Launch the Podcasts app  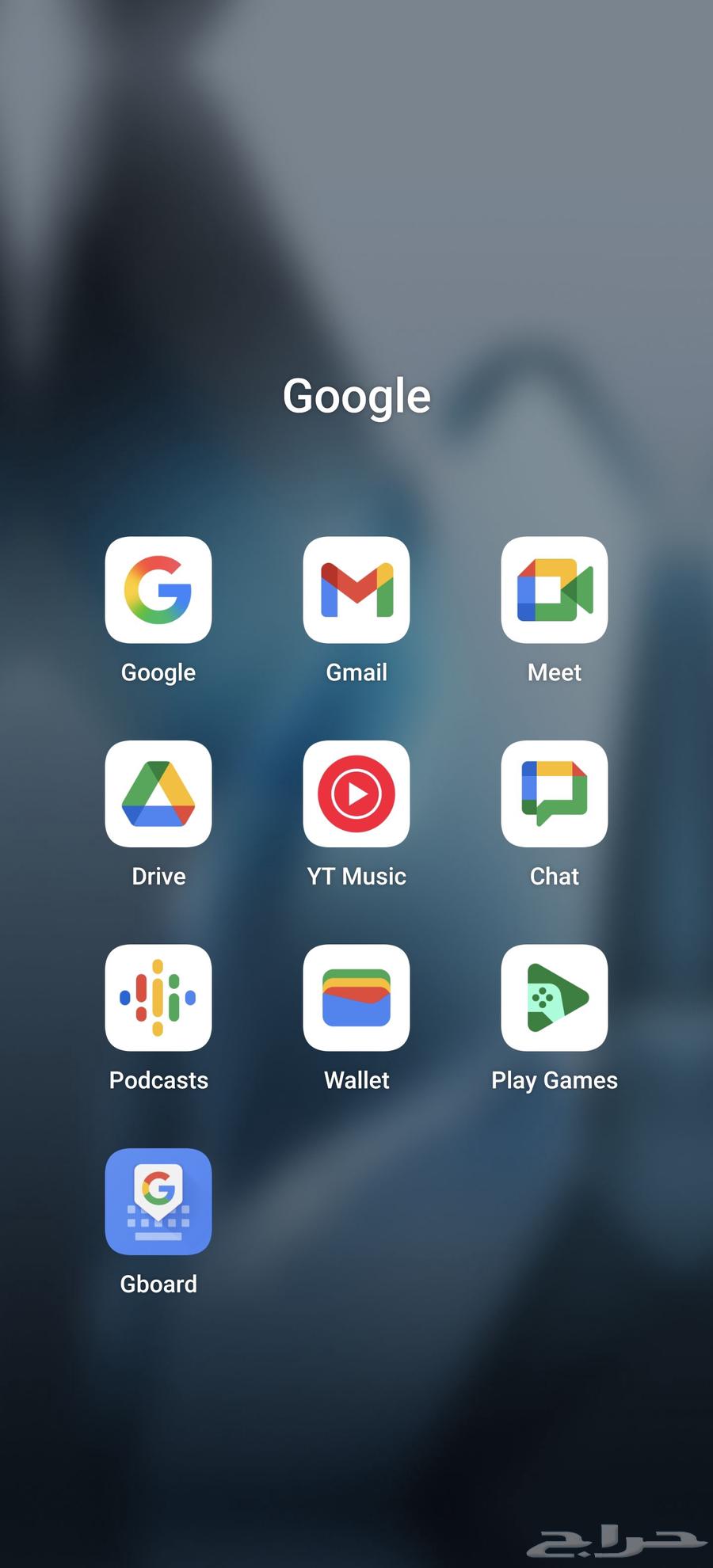(x=158, y=998)
